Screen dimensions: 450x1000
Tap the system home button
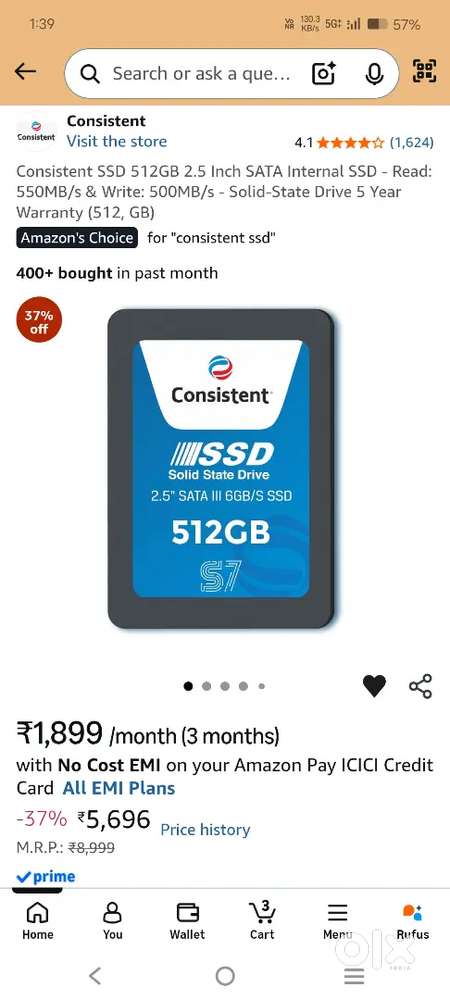pos(225,975)
